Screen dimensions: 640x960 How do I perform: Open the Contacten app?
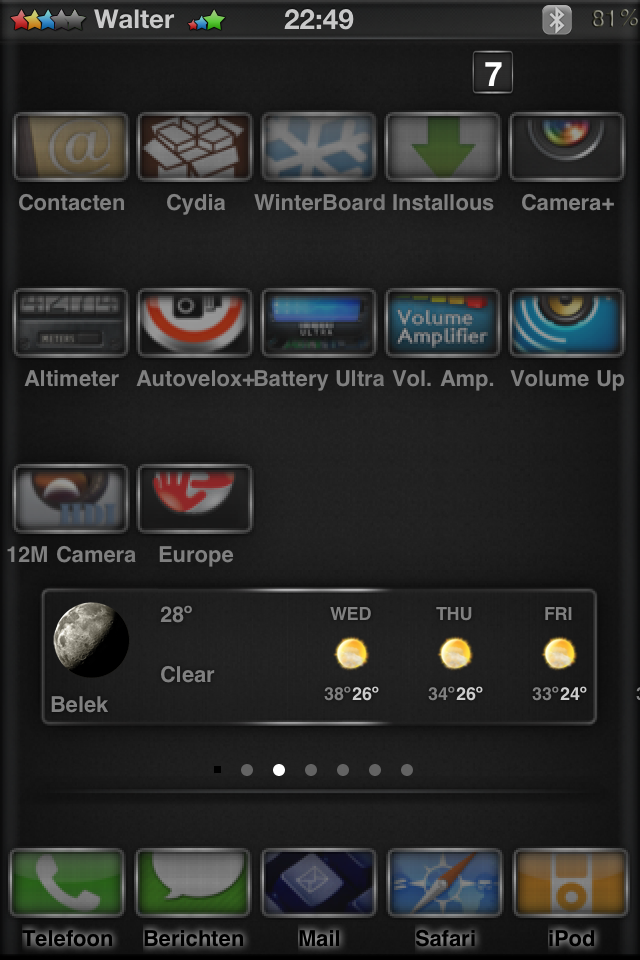[71, 147]
